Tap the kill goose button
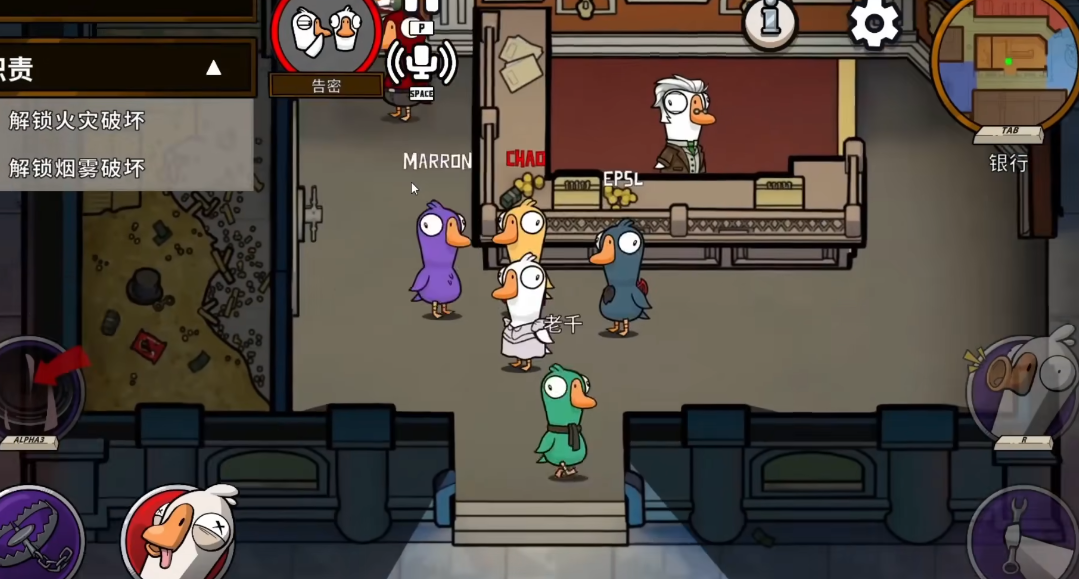Image resolution: width=1079 pixels, height=579 pixels. 177,533
